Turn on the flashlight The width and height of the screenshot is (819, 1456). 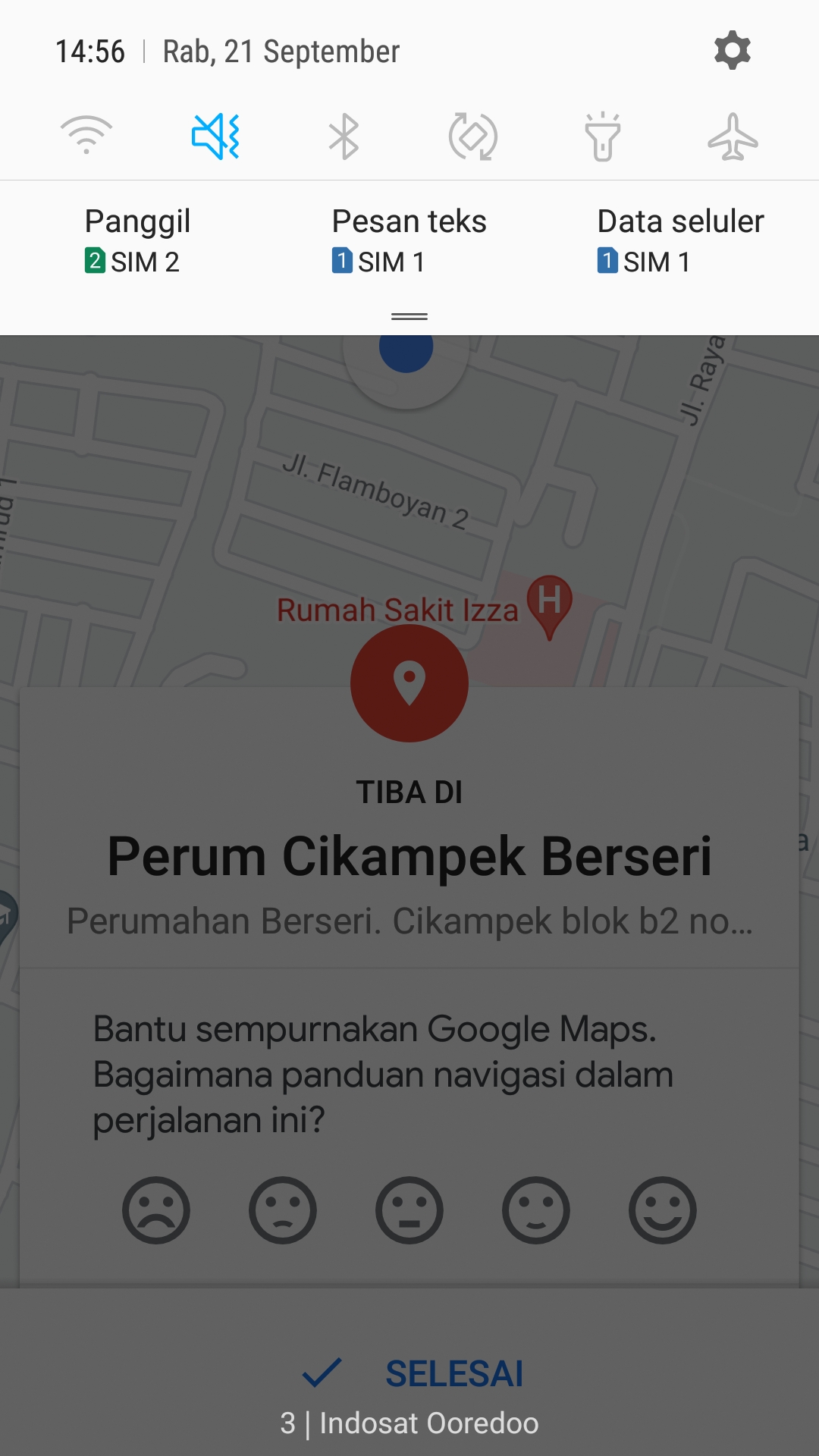pyautogui.click(x=603, y=136)
